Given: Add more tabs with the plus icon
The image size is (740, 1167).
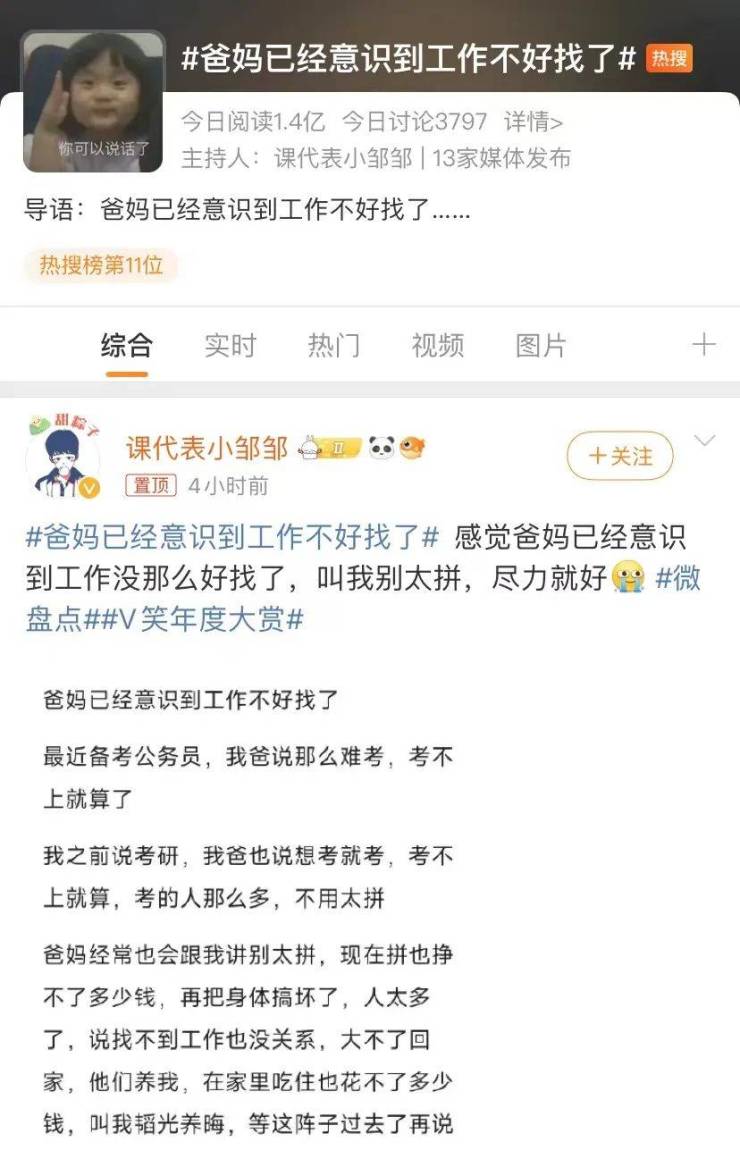Looking at the screenshot, I should tap(704, 345).
